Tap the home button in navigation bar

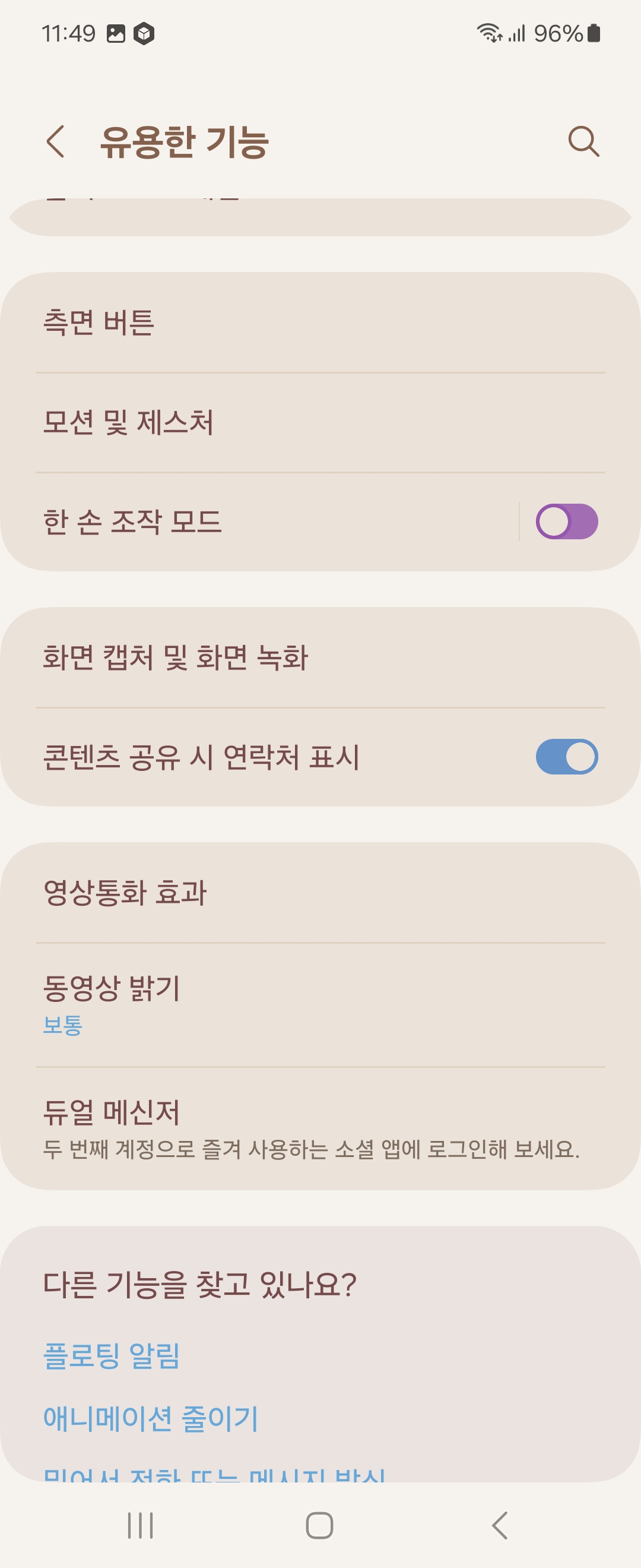319,1525
